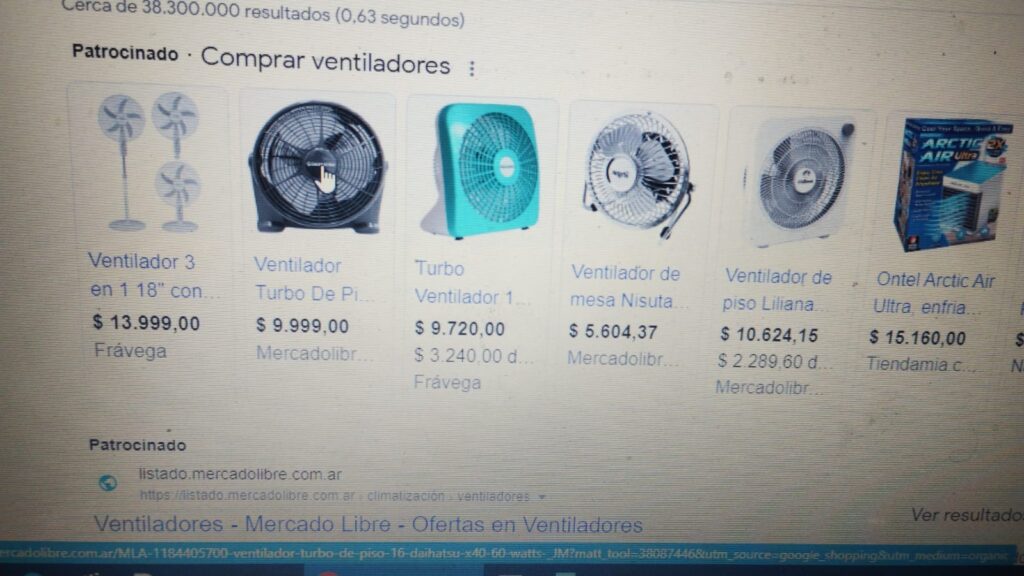1024x576 pixels.
Task: Open options menu beside Comprar ventiladores
Action: click(x=472, y=68)
